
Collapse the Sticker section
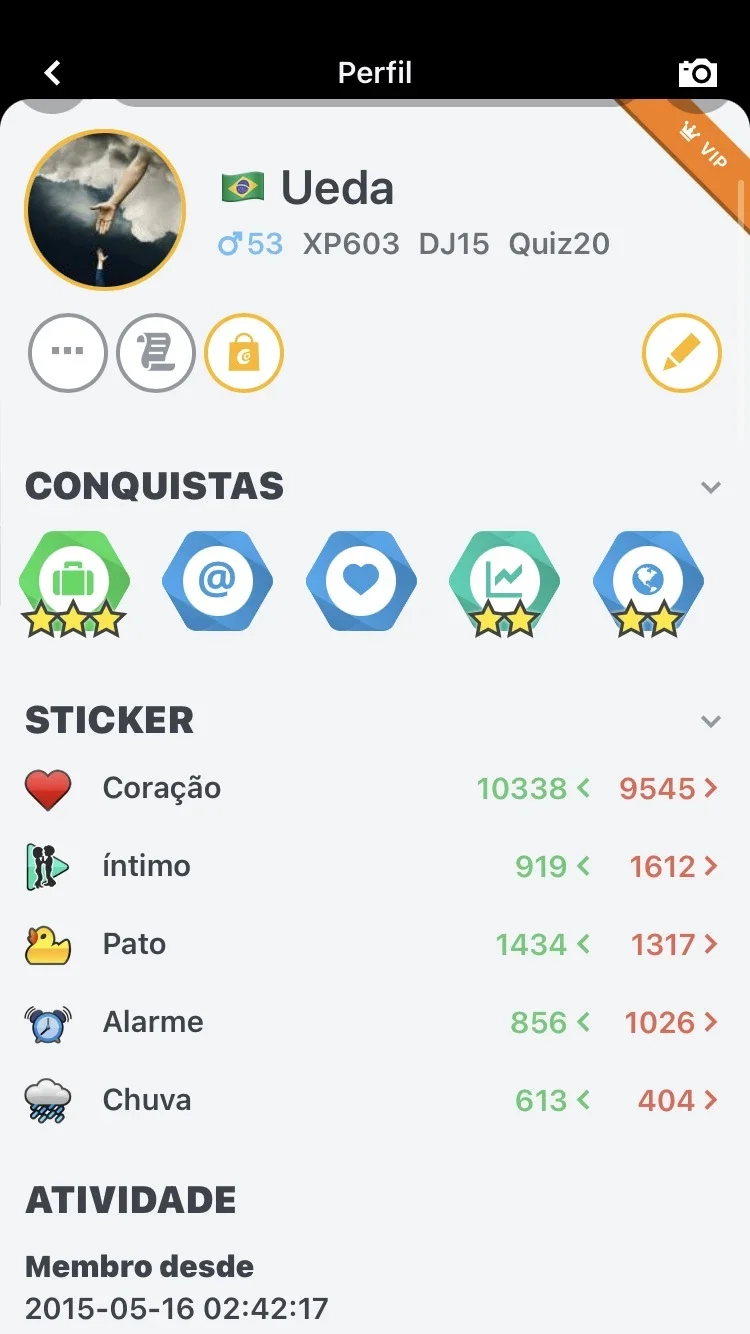pyautogui.click(x=711, y=722)
